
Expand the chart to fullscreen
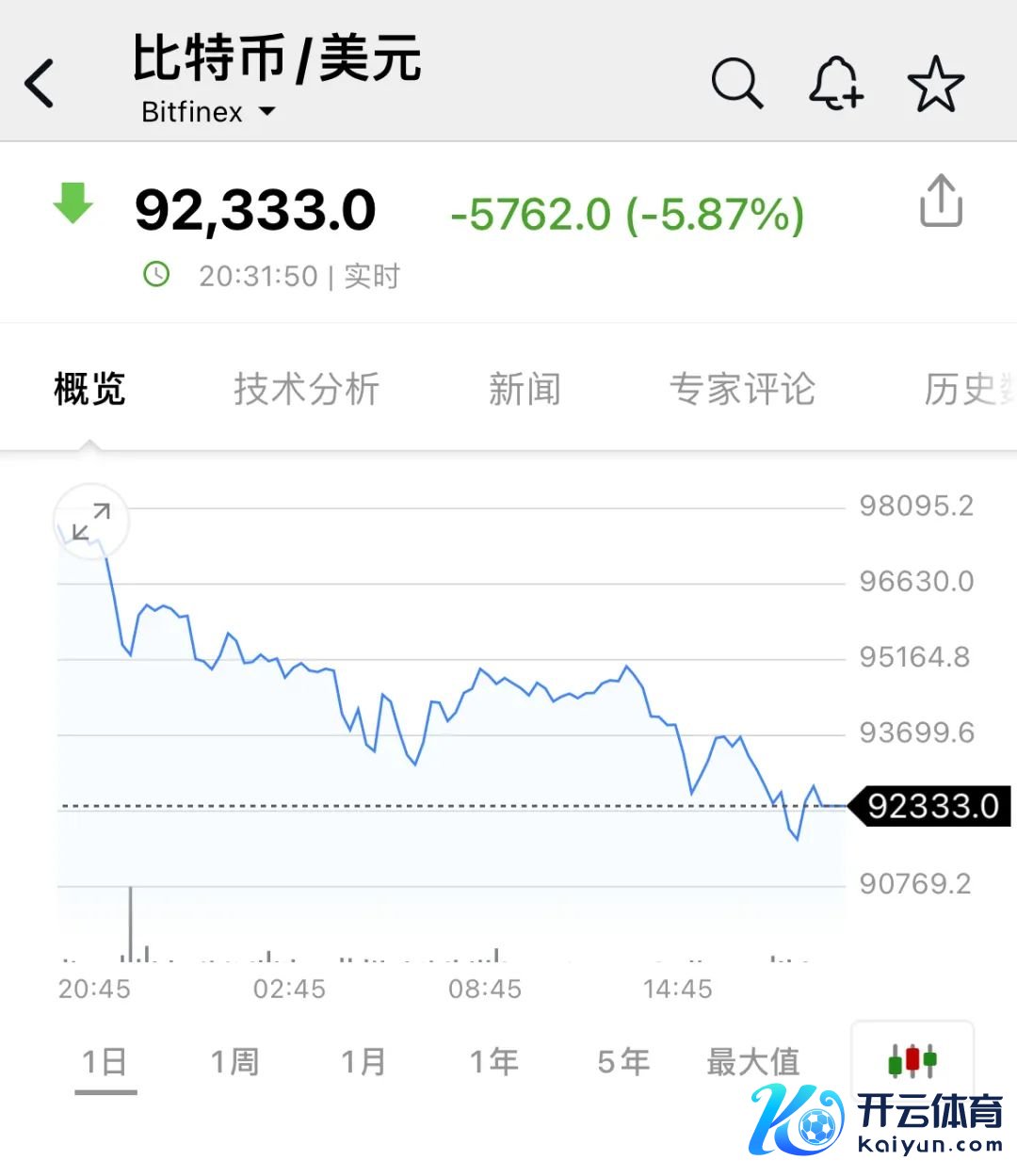(x=91, y=522)
